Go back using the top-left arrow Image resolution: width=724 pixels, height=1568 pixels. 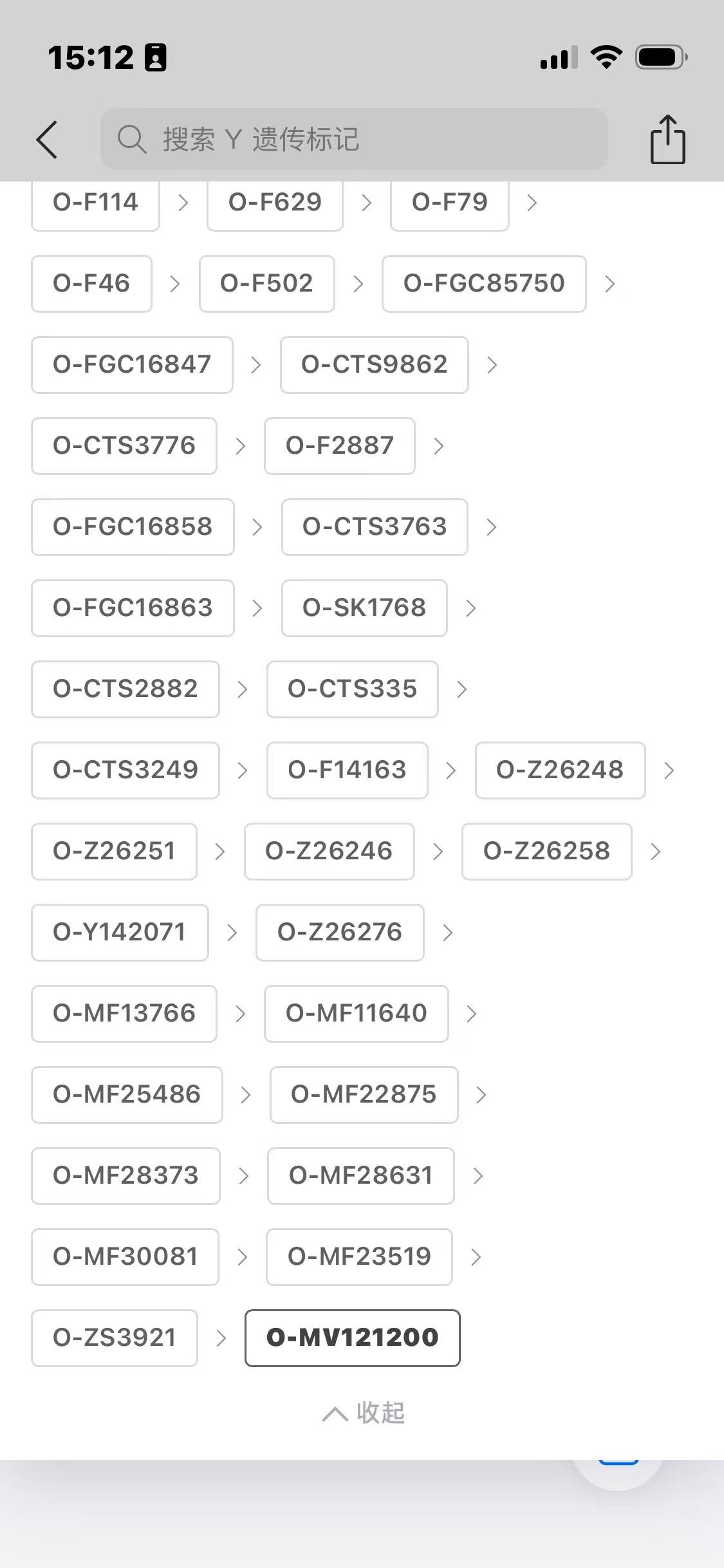pyautogui.click(x=47, y=139)
